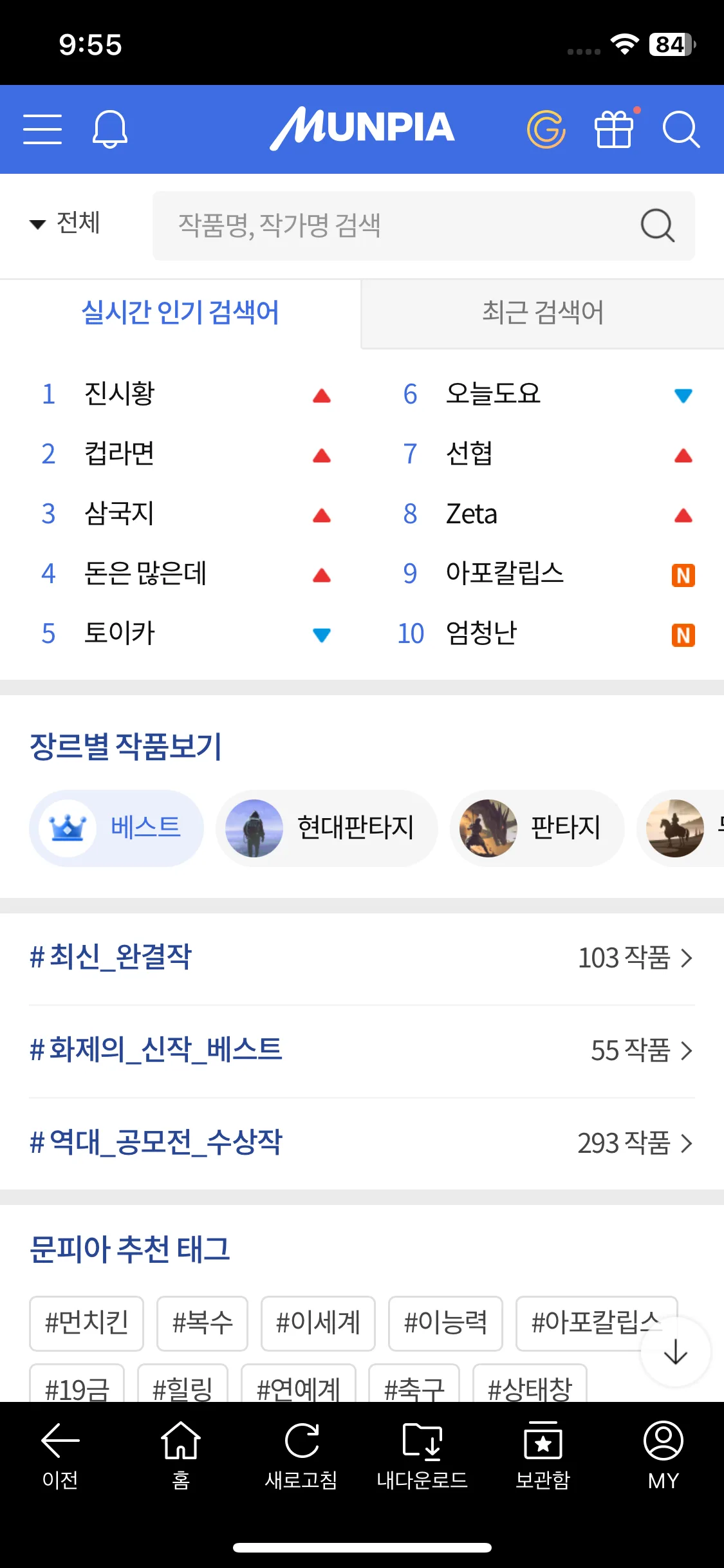Image resolution: width=724 pixels, height=1568 pixels.
Task: Search trending keyword 아포칼립스
Action: tap(505, 573)
